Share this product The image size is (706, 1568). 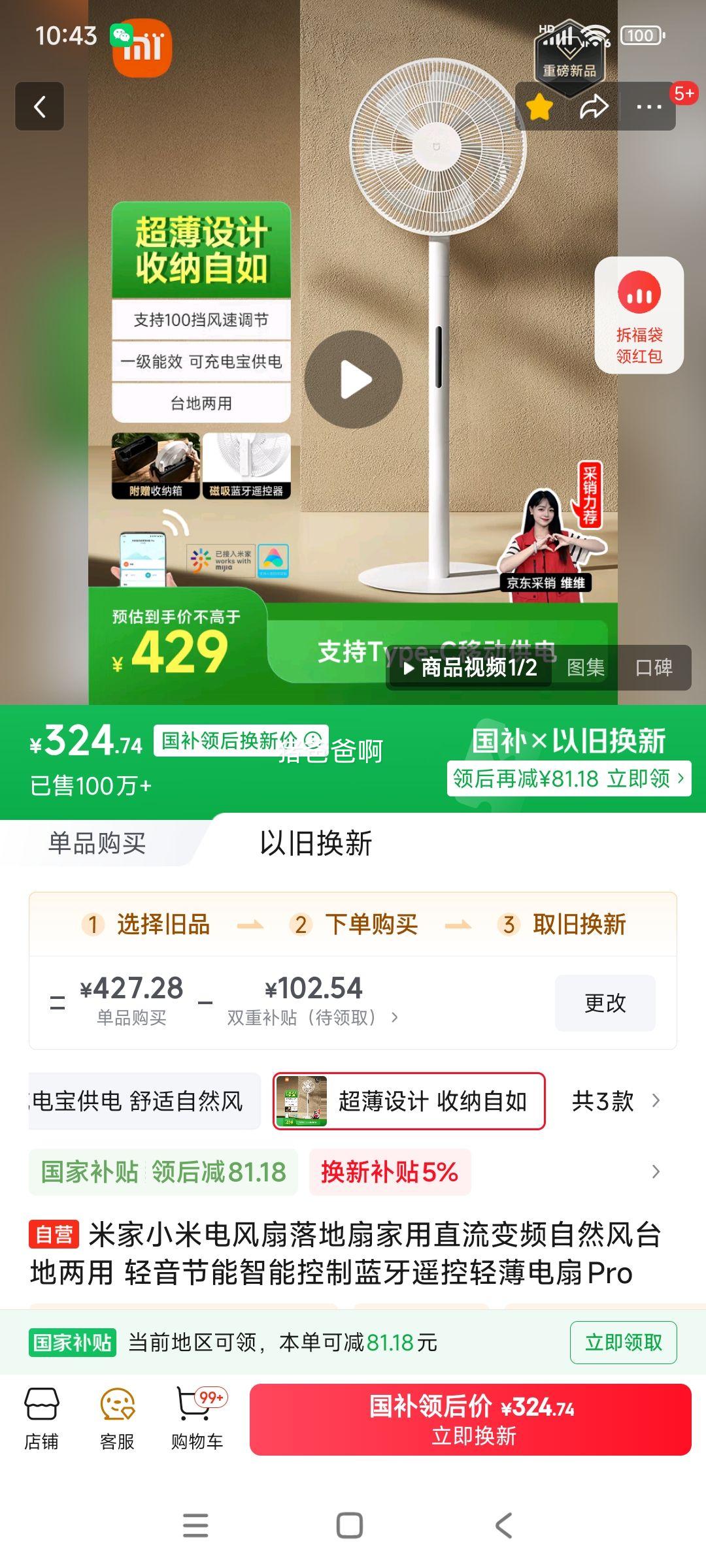[x=594, y=107]
